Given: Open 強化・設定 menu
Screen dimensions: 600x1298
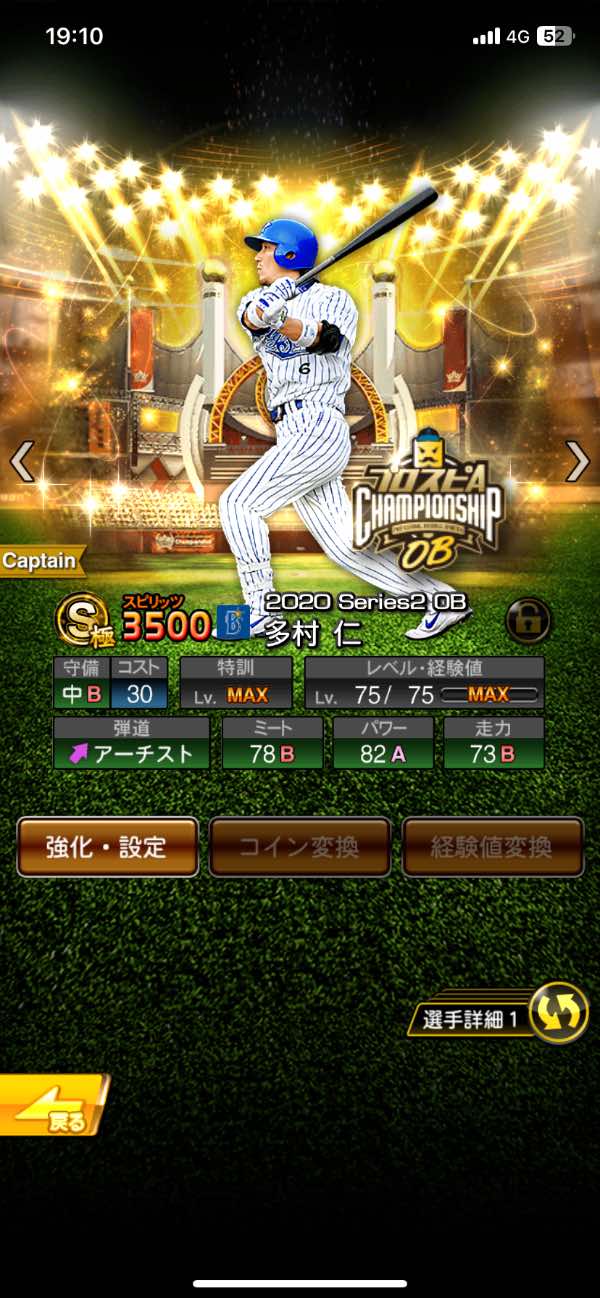Looking at the screenshot, I should (107, 847).
